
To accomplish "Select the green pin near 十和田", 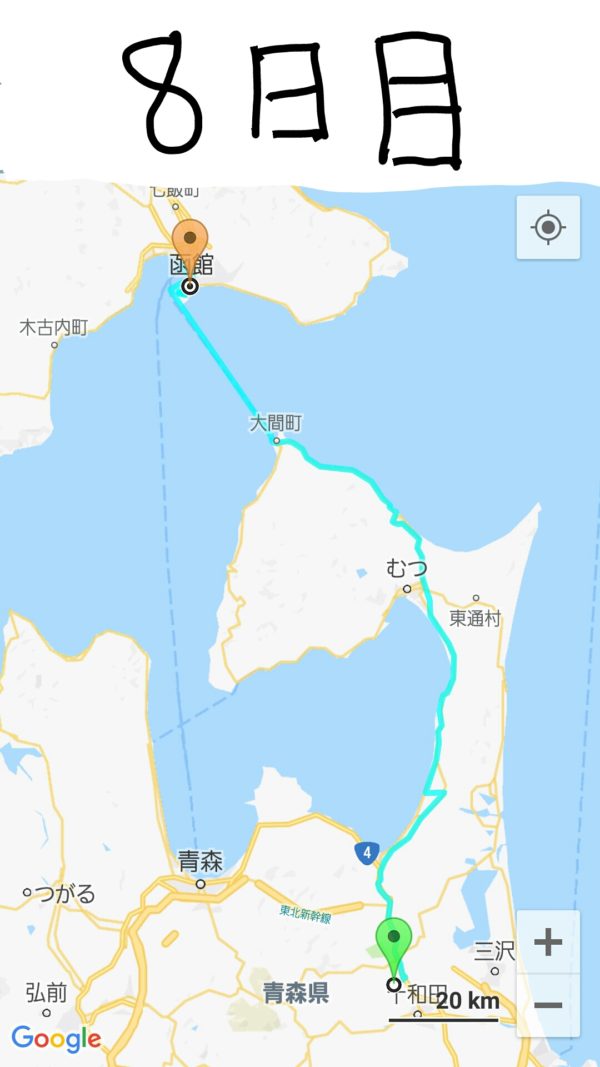I will (394, 941).
